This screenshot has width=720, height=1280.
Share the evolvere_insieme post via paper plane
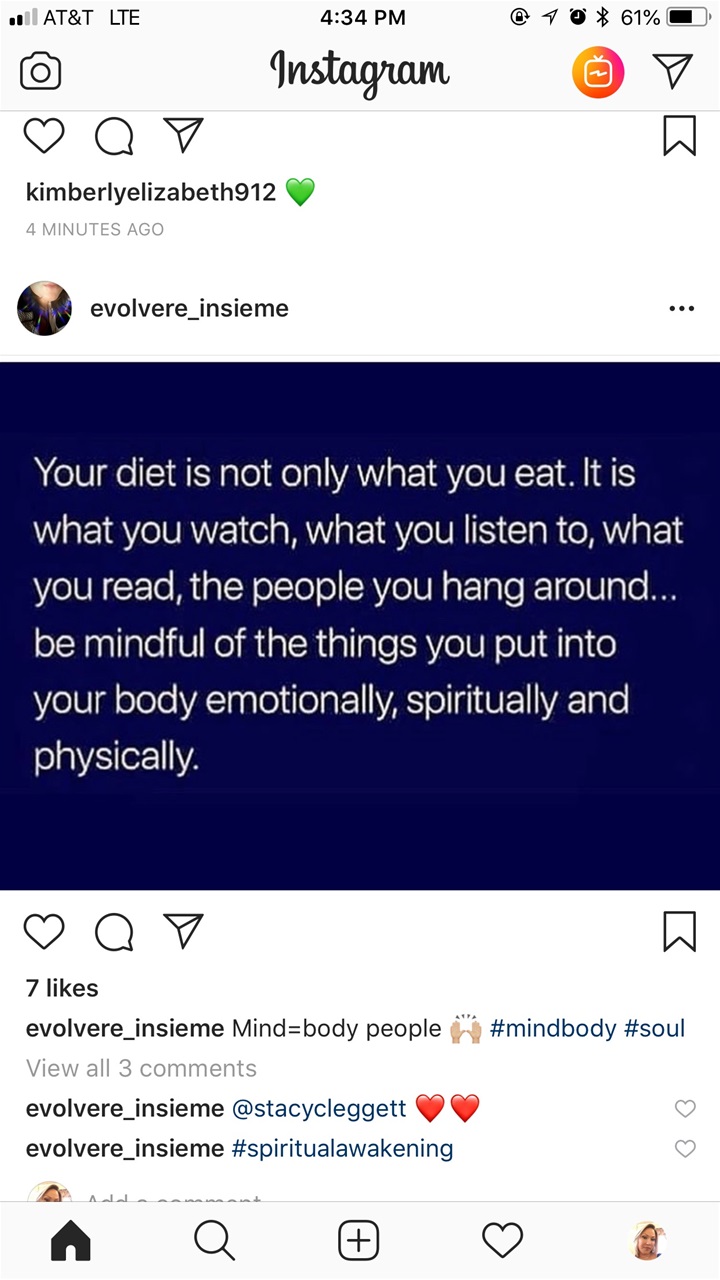pos(183,931)
